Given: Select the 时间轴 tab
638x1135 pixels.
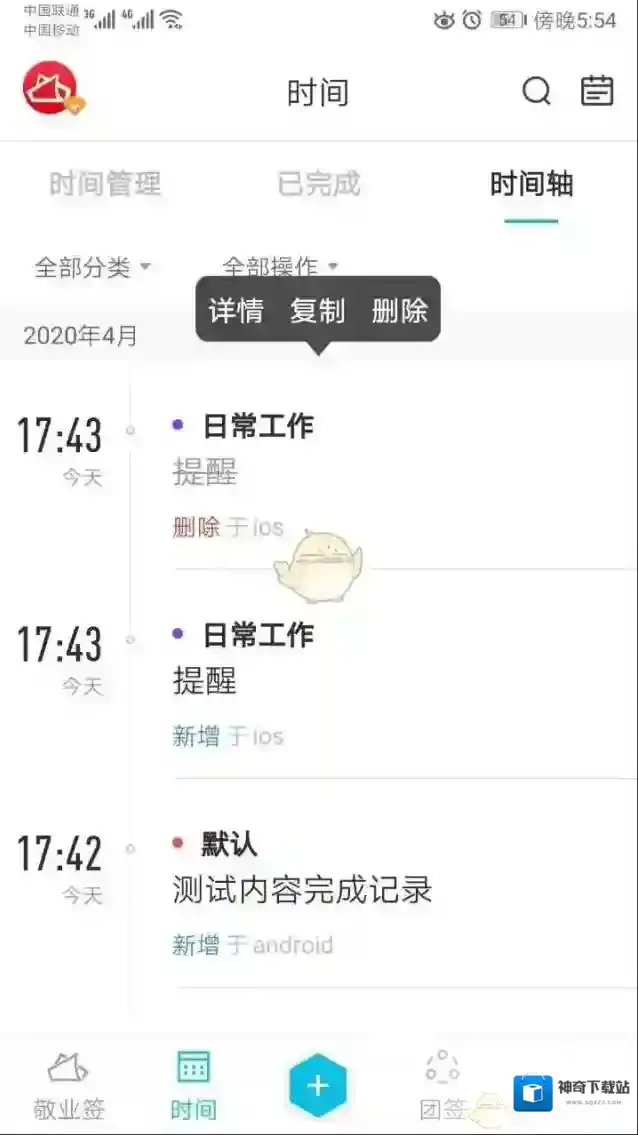Looking at the screenshot, I should point(531,184).
